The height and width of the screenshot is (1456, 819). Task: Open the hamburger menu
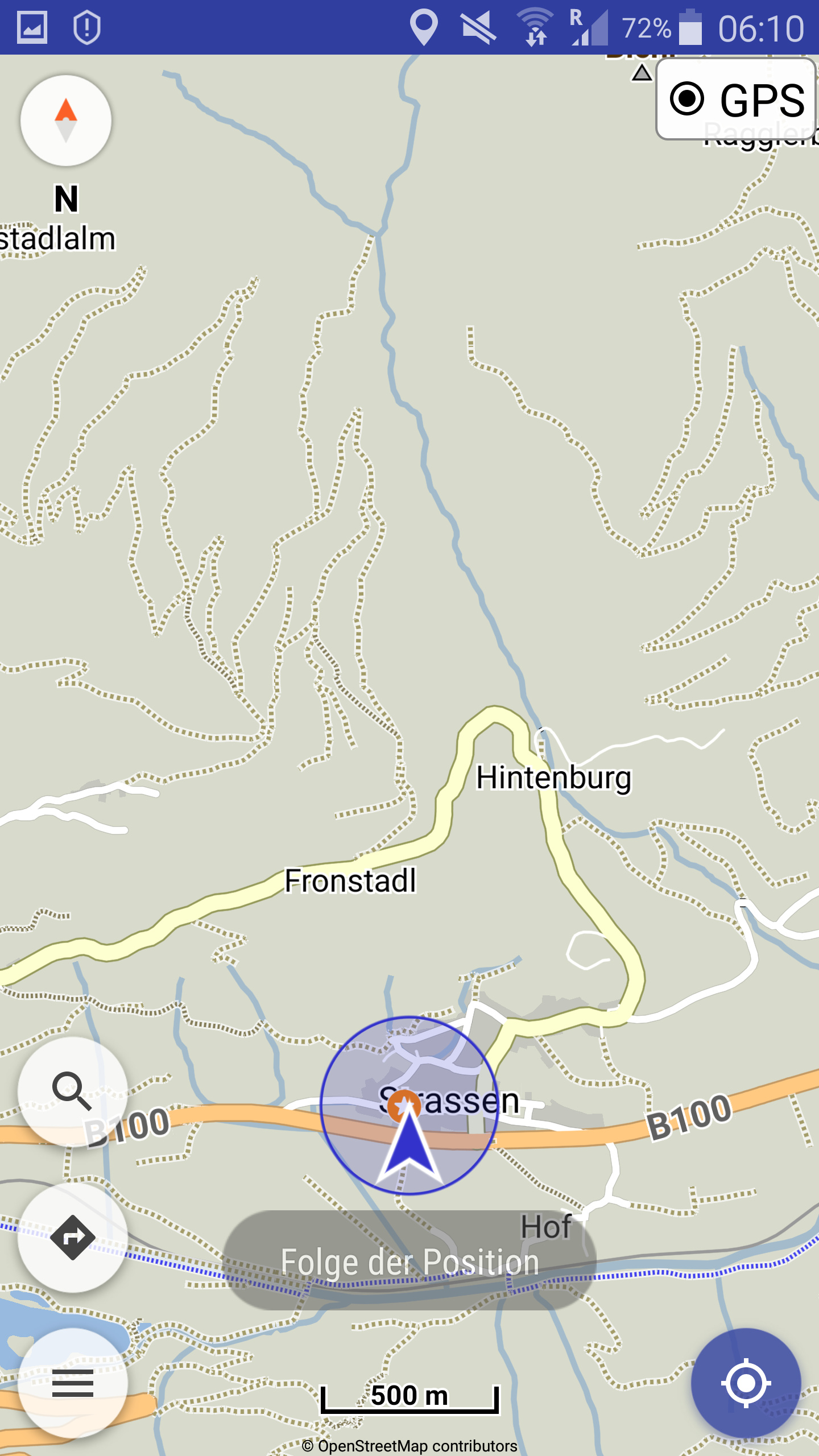pos(72,1383)
